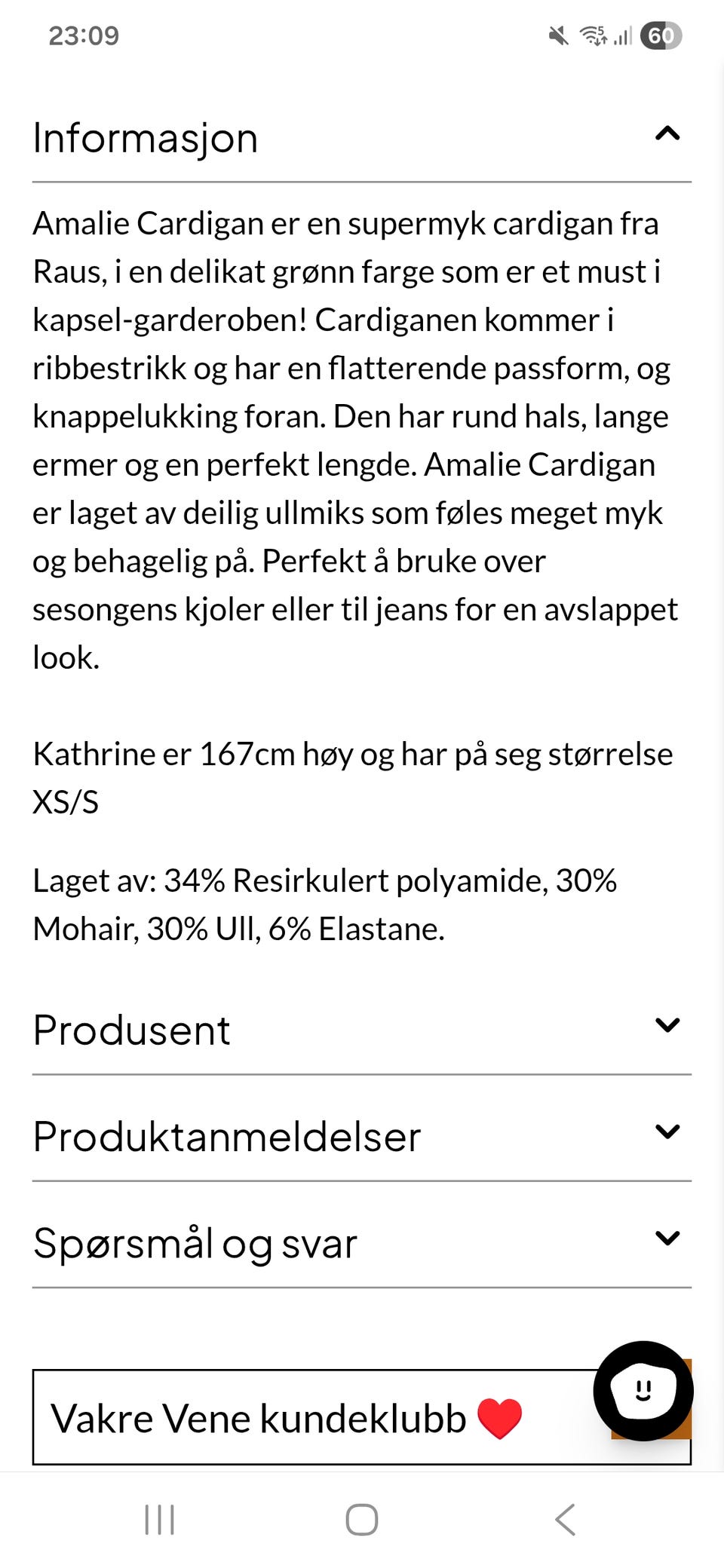Tap the red heart emoji

click(499, 1417)
